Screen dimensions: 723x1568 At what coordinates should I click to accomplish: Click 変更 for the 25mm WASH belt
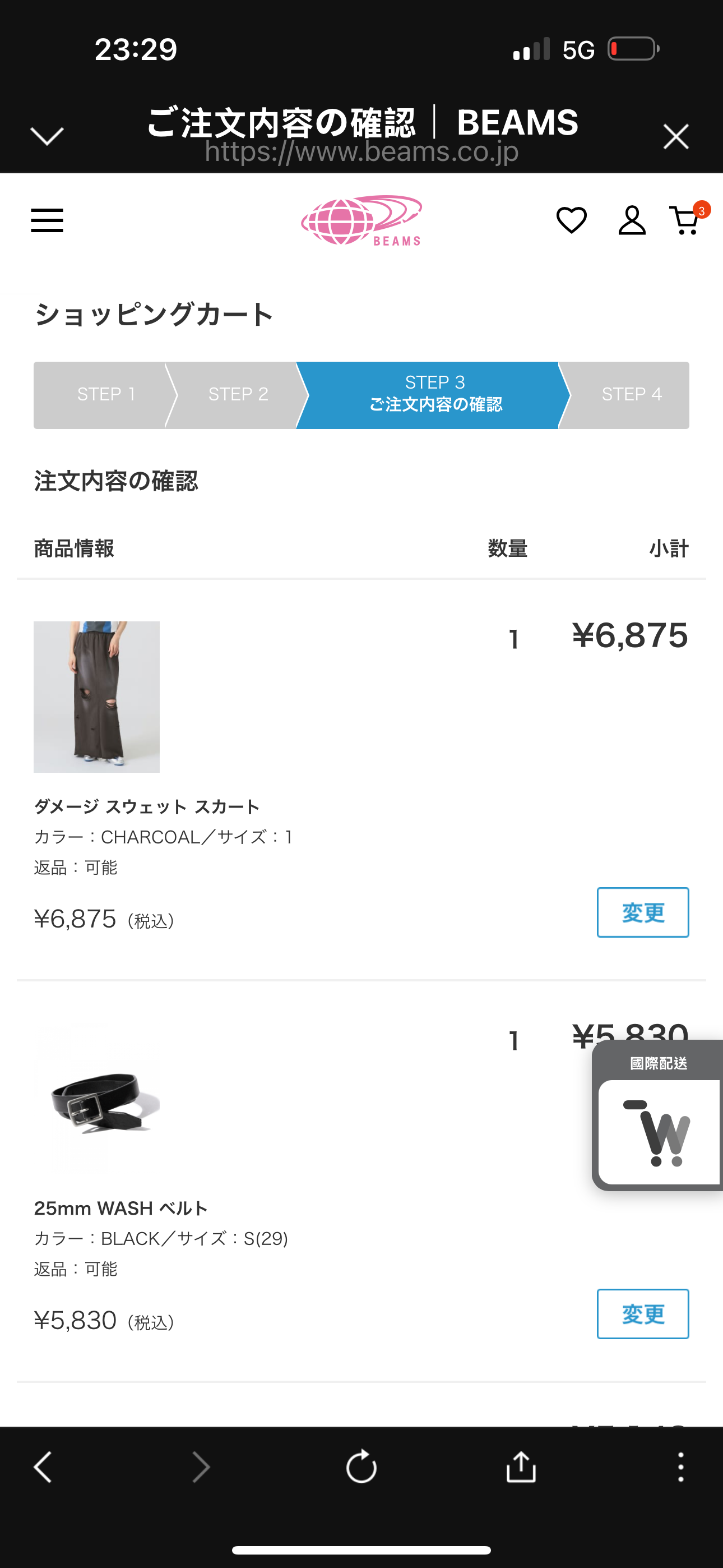643,1314
